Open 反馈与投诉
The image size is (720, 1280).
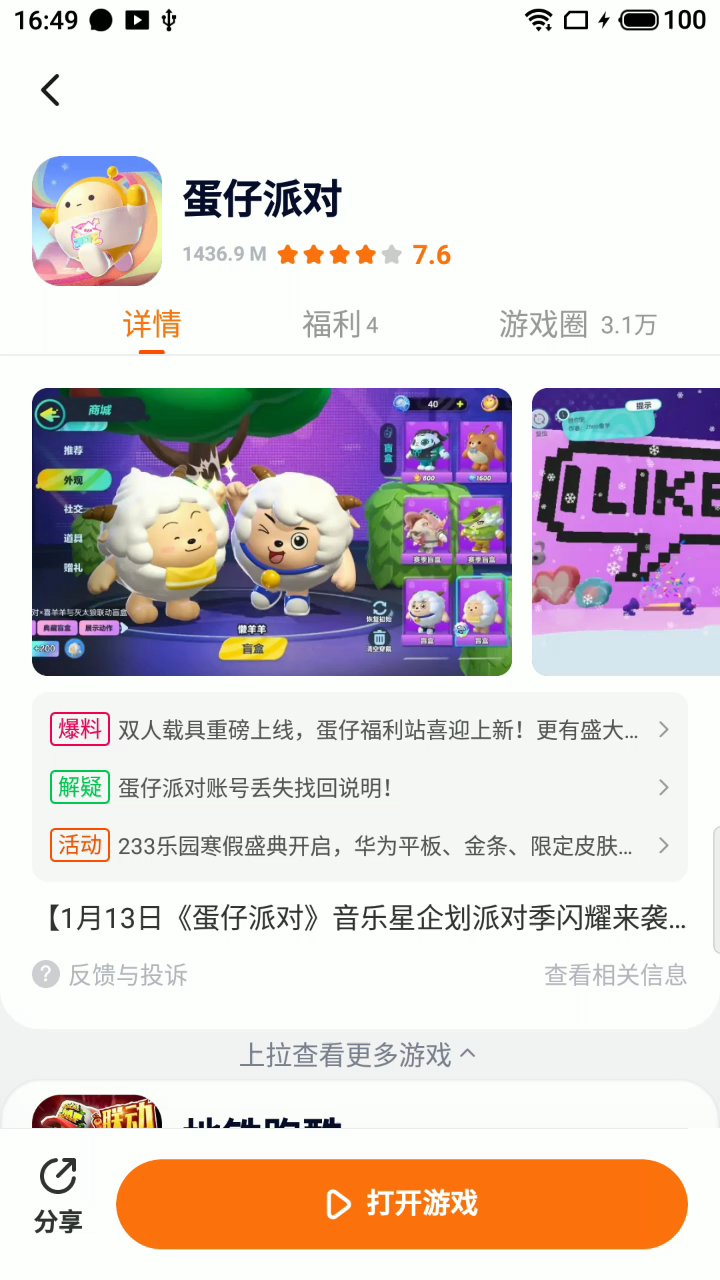(x=110, y=974)
